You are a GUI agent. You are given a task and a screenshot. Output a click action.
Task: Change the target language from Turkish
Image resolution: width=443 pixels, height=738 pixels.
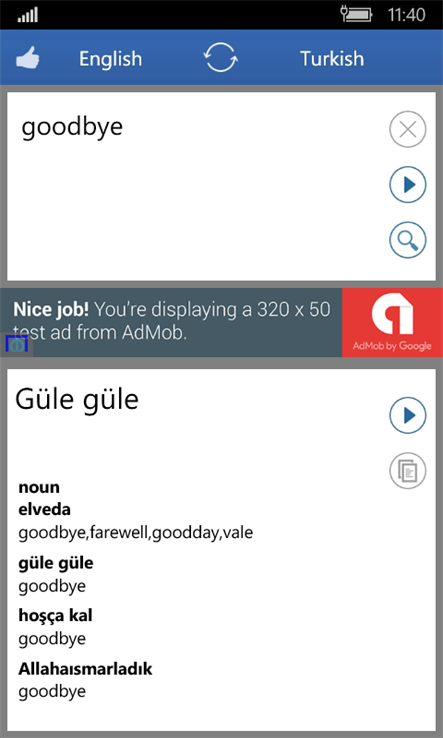coord(332,59)
